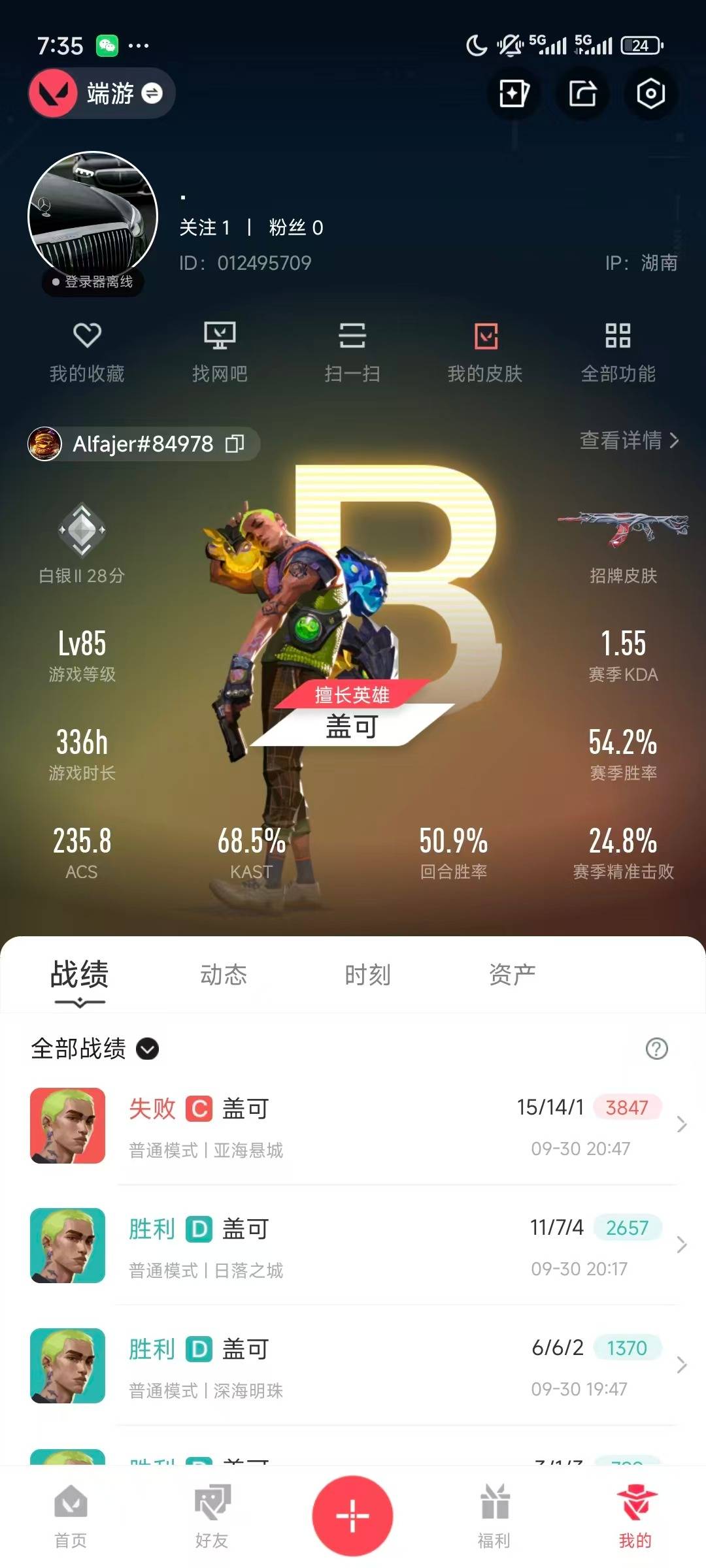The image size is (706, 1568).
Task: Go to the 首页 home tab
Action: coord(71,1515)
